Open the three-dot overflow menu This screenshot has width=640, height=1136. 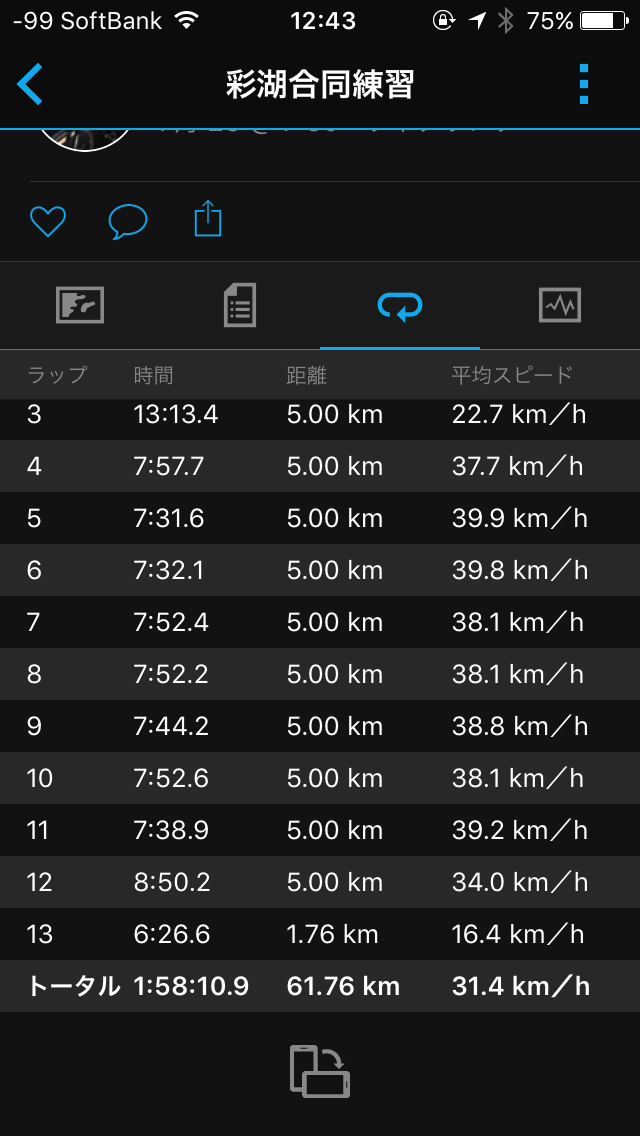coord(584,85)
